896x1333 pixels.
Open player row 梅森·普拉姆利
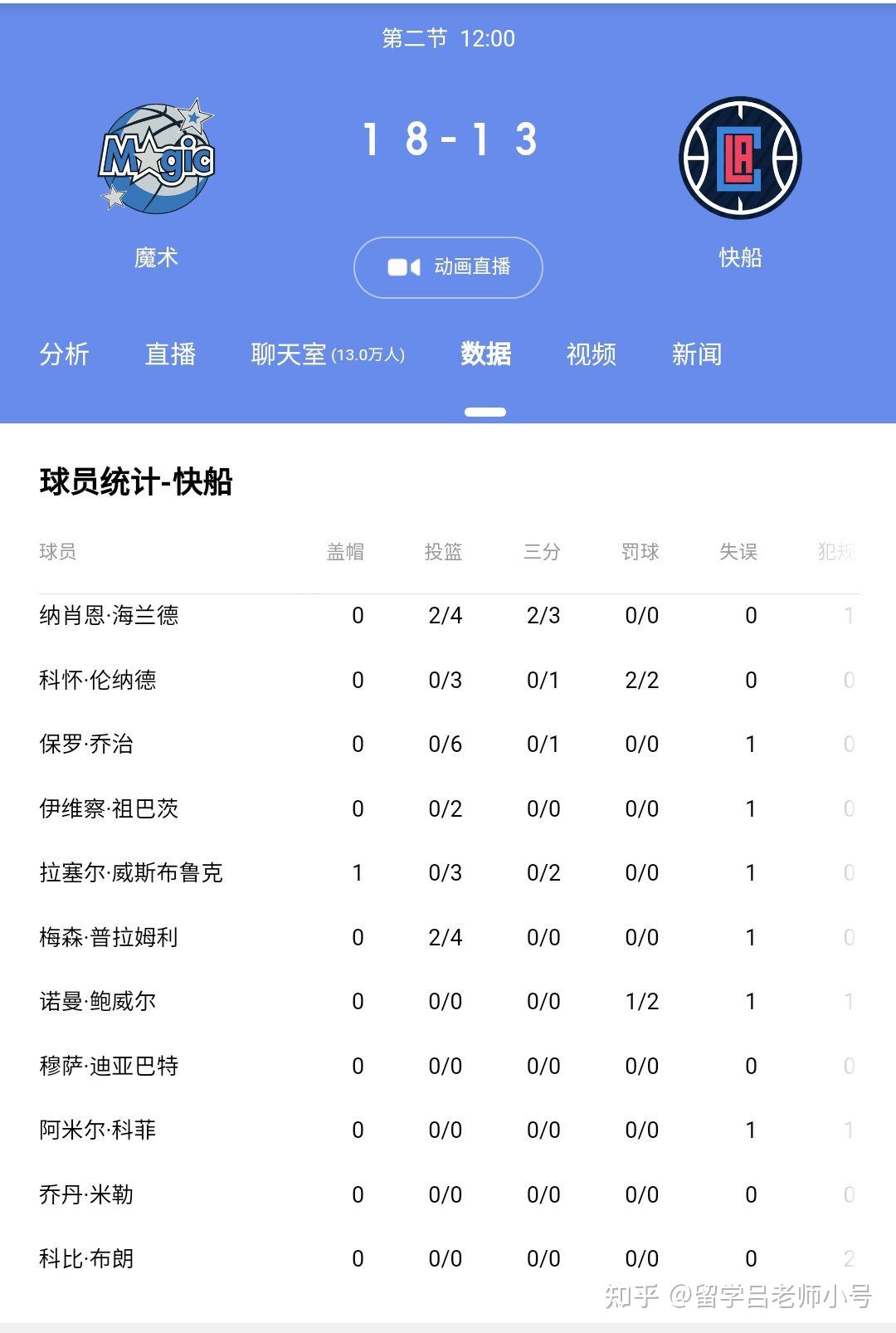109,937
